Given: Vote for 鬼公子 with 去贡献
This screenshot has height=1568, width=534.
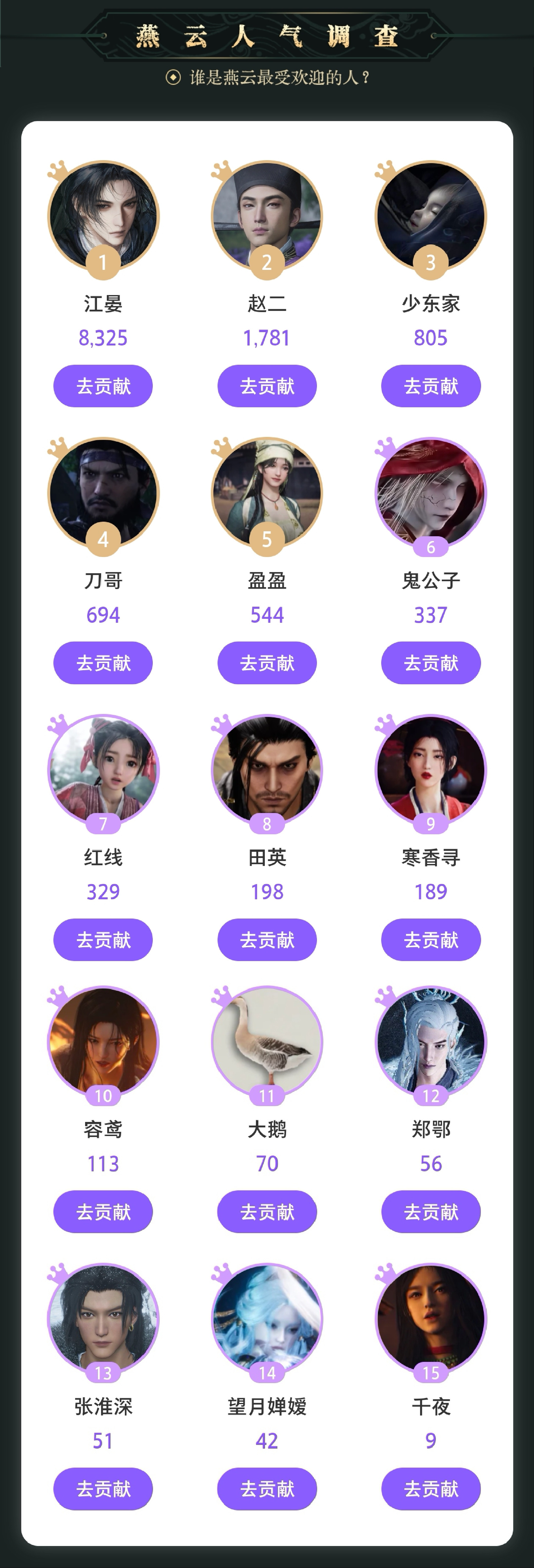Looking at the screenshot, I should [x=430, y=663].
